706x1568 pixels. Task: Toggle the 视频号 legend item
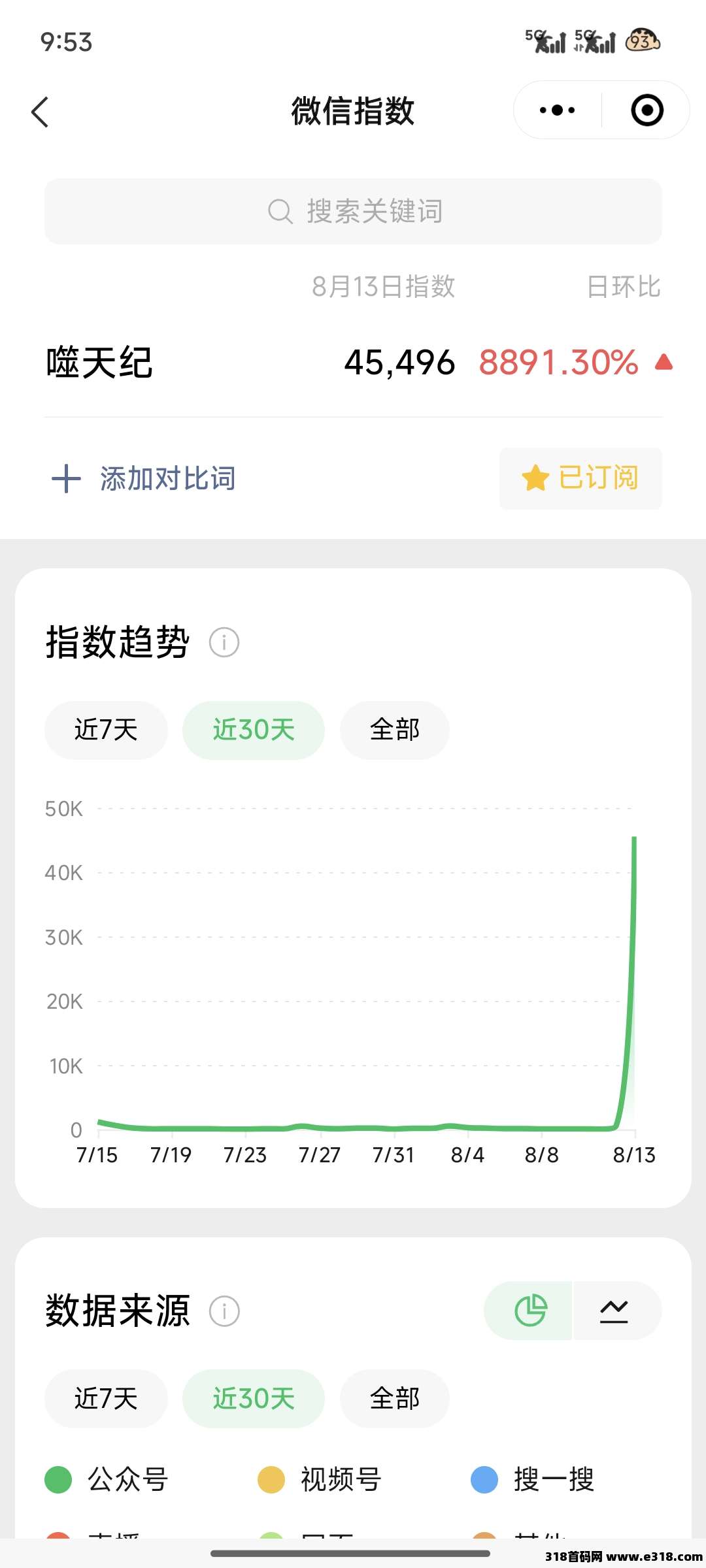pyautogui.click(x=320, y=1480)
